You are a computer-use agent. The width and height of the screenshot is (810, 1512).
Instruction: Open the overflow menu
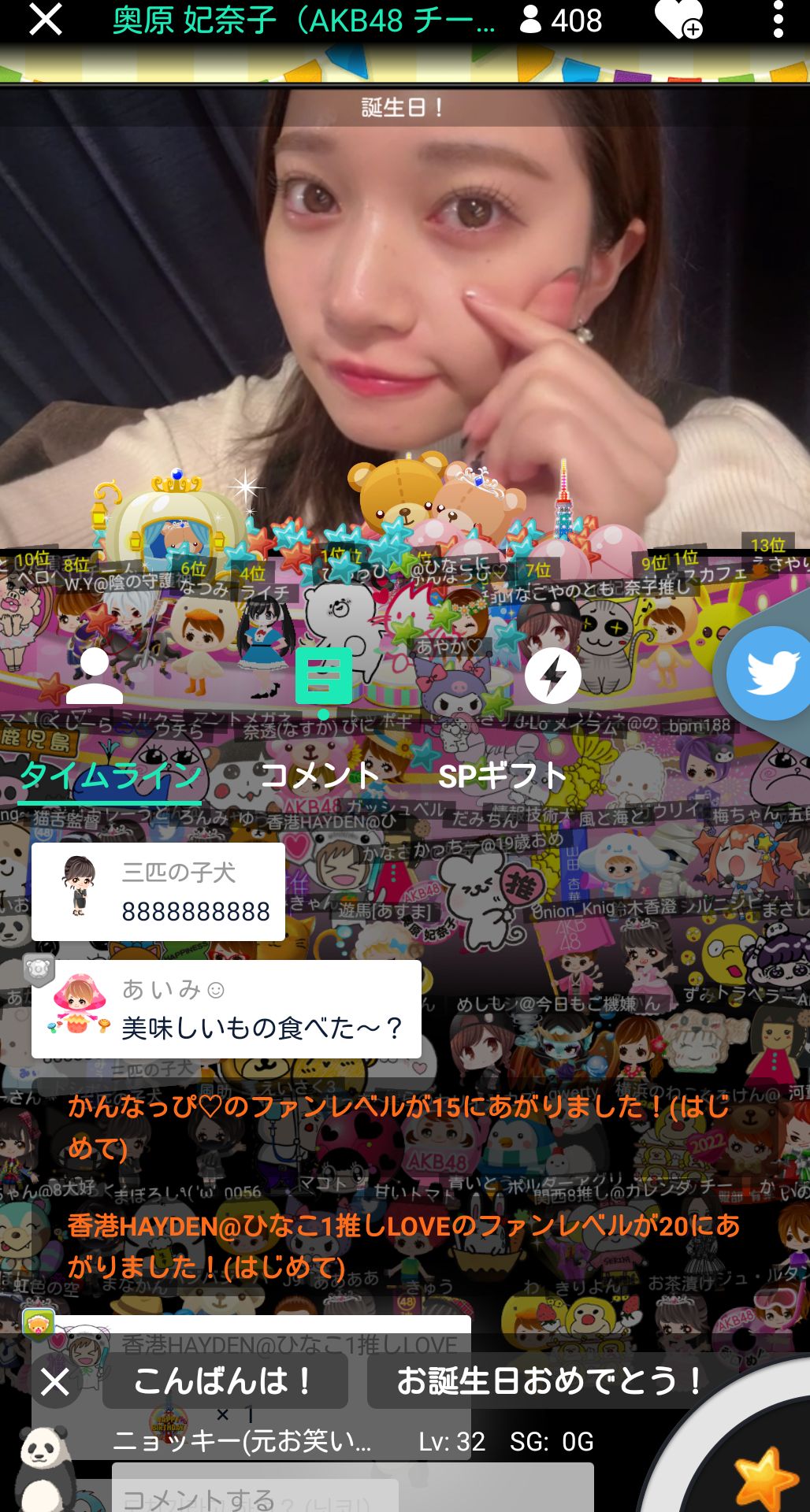[x=778, y=20]
